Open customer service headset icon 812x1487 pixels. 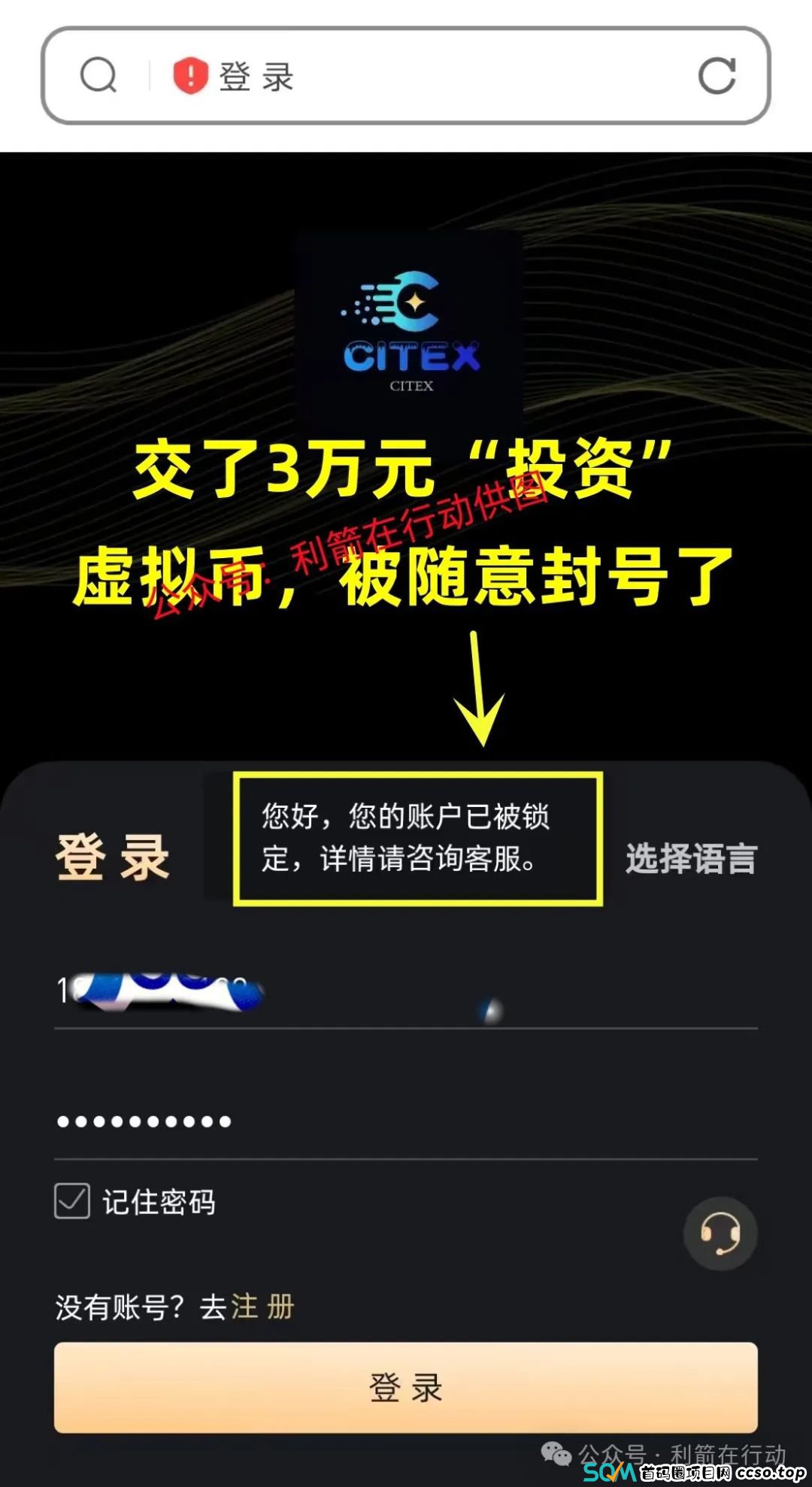[720, 1234]
